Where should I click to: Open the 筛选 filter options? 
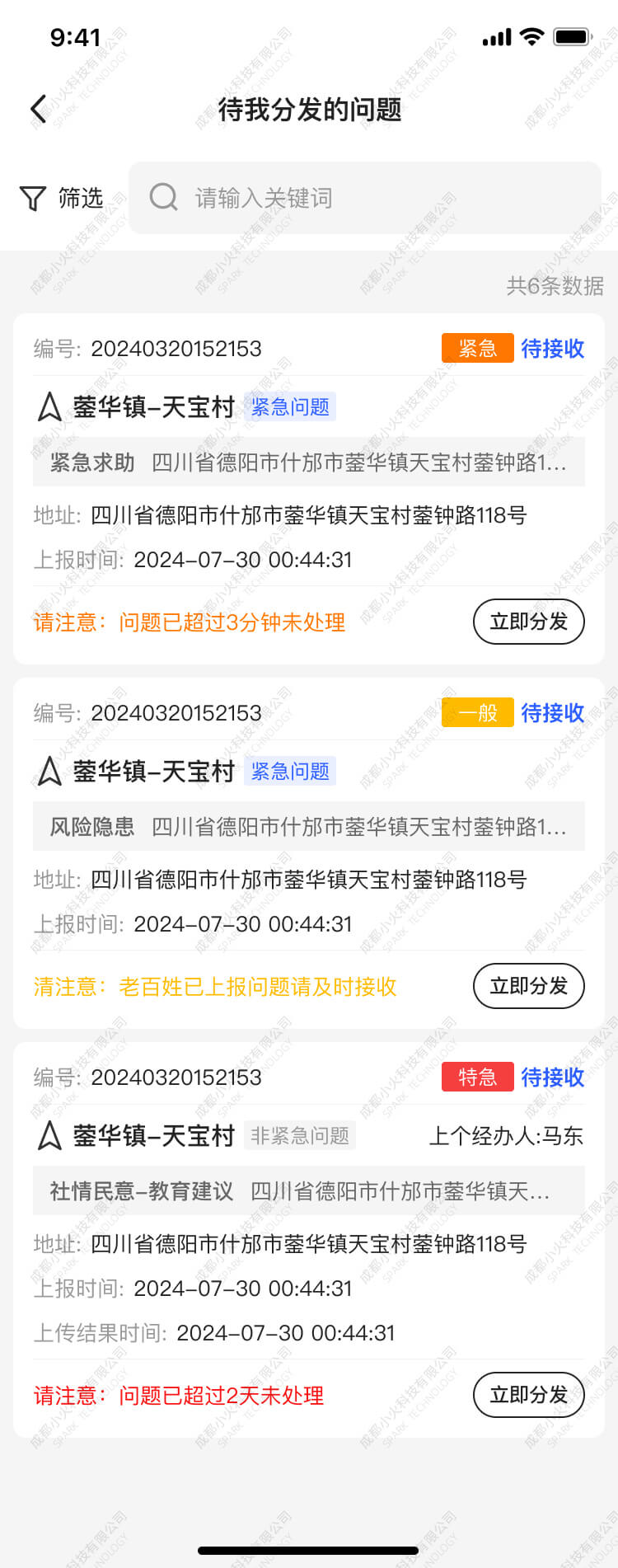62,198
